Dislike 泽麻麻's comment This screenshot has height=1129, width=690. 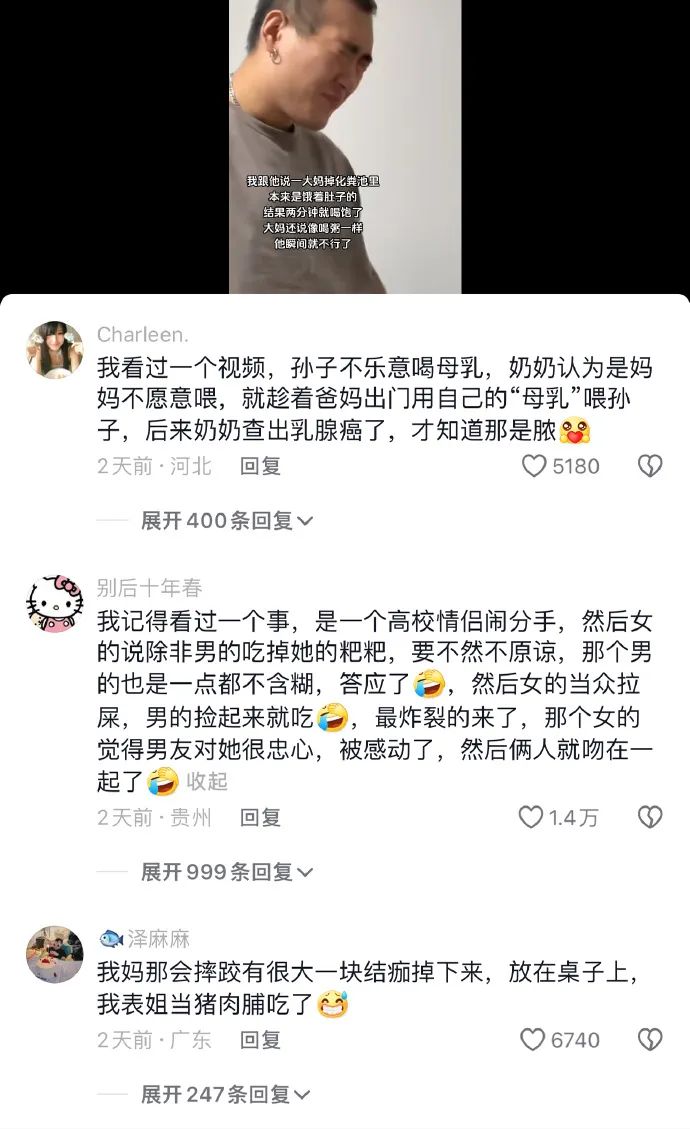coord(650,1040)
